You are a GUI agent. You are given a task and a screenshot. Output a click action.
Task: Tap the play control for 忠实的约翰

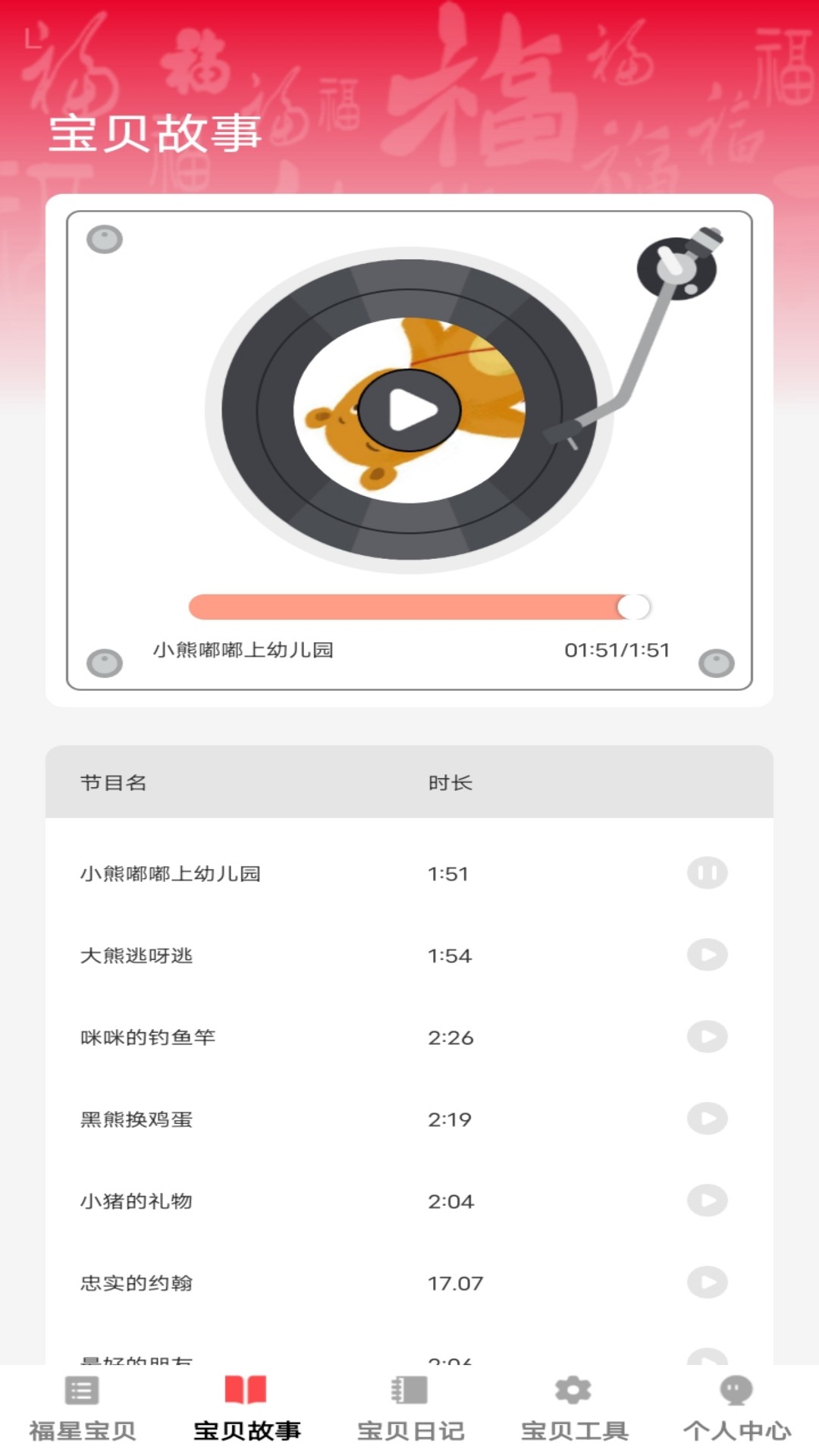click(x=707, y=1283)
